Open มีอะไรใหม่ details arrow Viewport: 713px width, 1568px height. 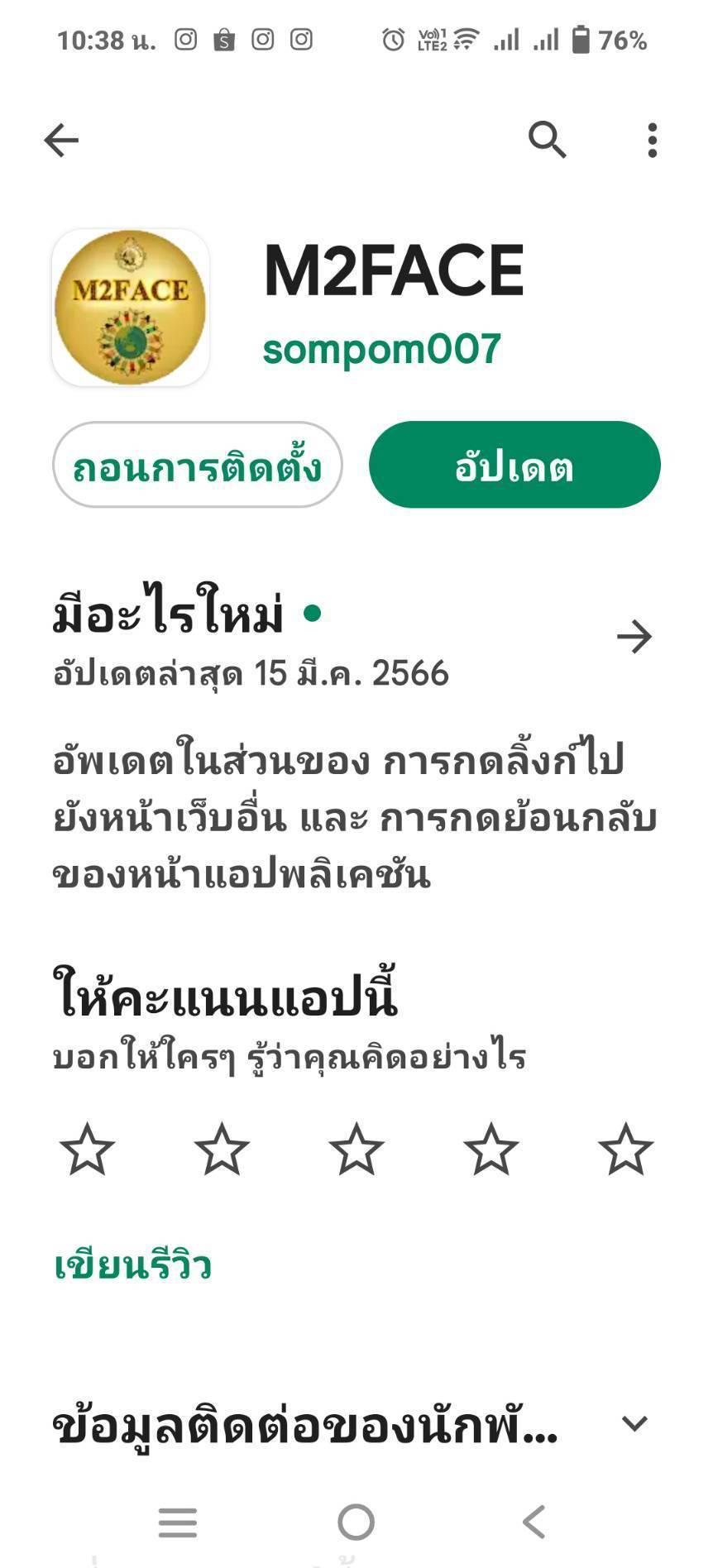634,637
